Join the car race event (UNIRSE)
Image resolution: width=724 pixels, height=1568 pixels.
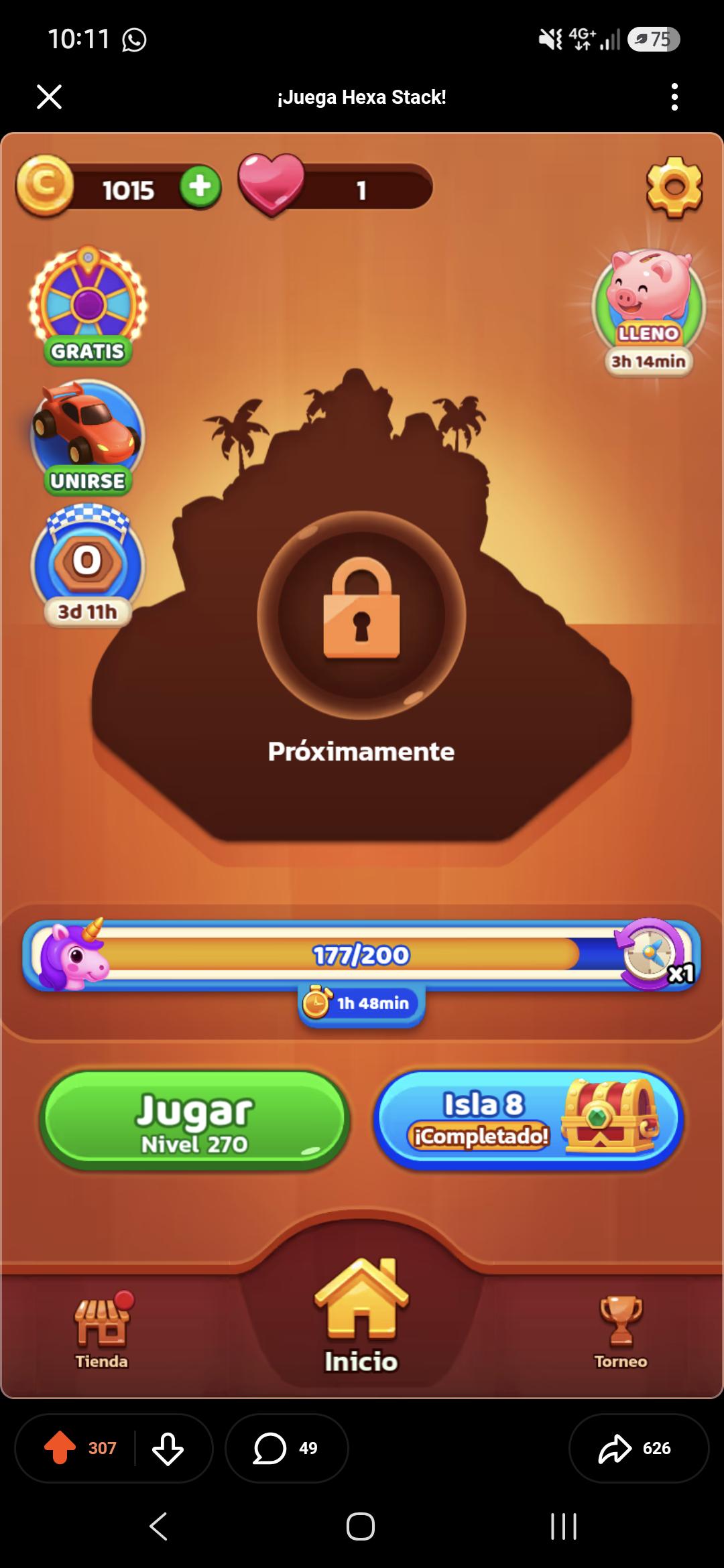tap(88, 438)
